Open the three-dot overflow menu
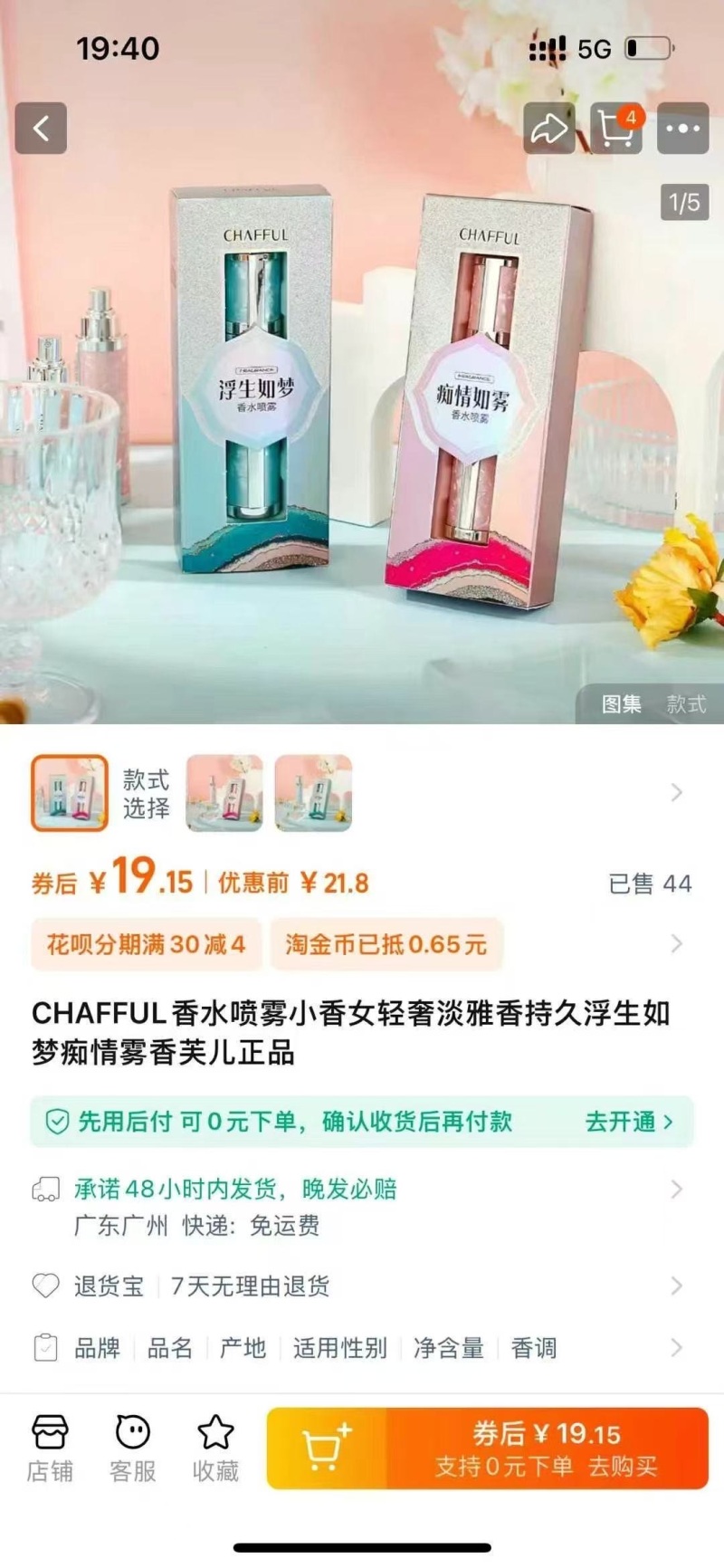This screenshot has width=724, height=1568. tap(682, 129)
